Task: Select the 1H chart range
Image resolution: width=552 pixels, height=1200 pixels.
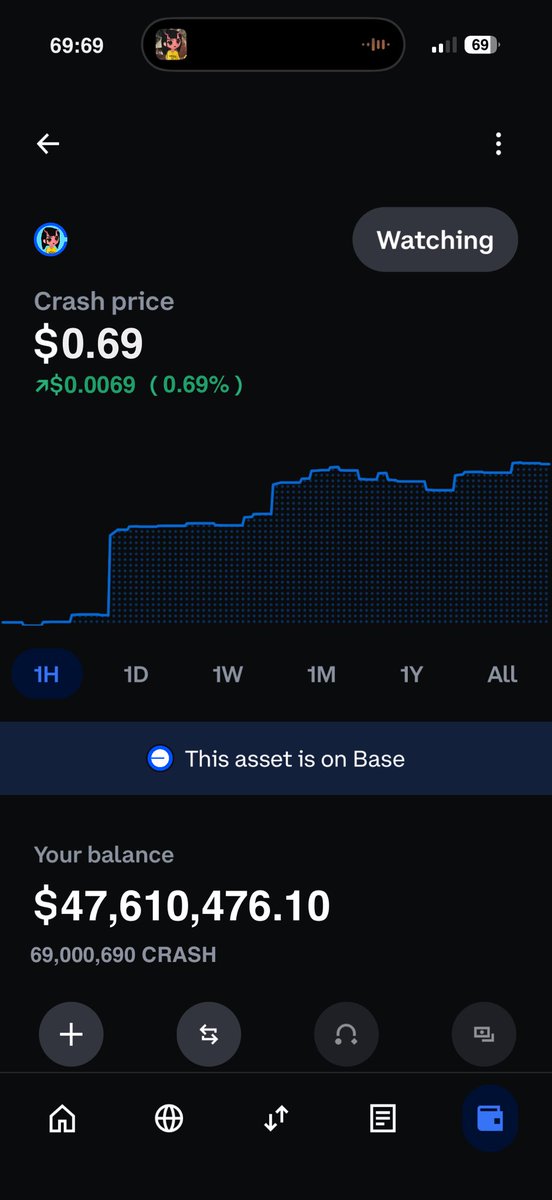Action: (x=47, y=674)
